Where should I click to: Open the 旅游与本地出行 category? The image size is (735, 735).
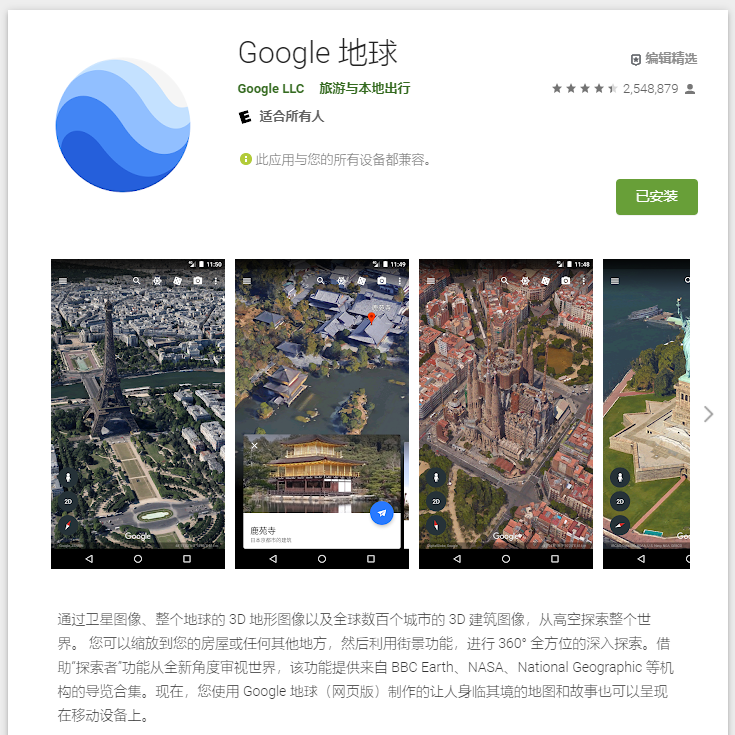coord(364,89)
